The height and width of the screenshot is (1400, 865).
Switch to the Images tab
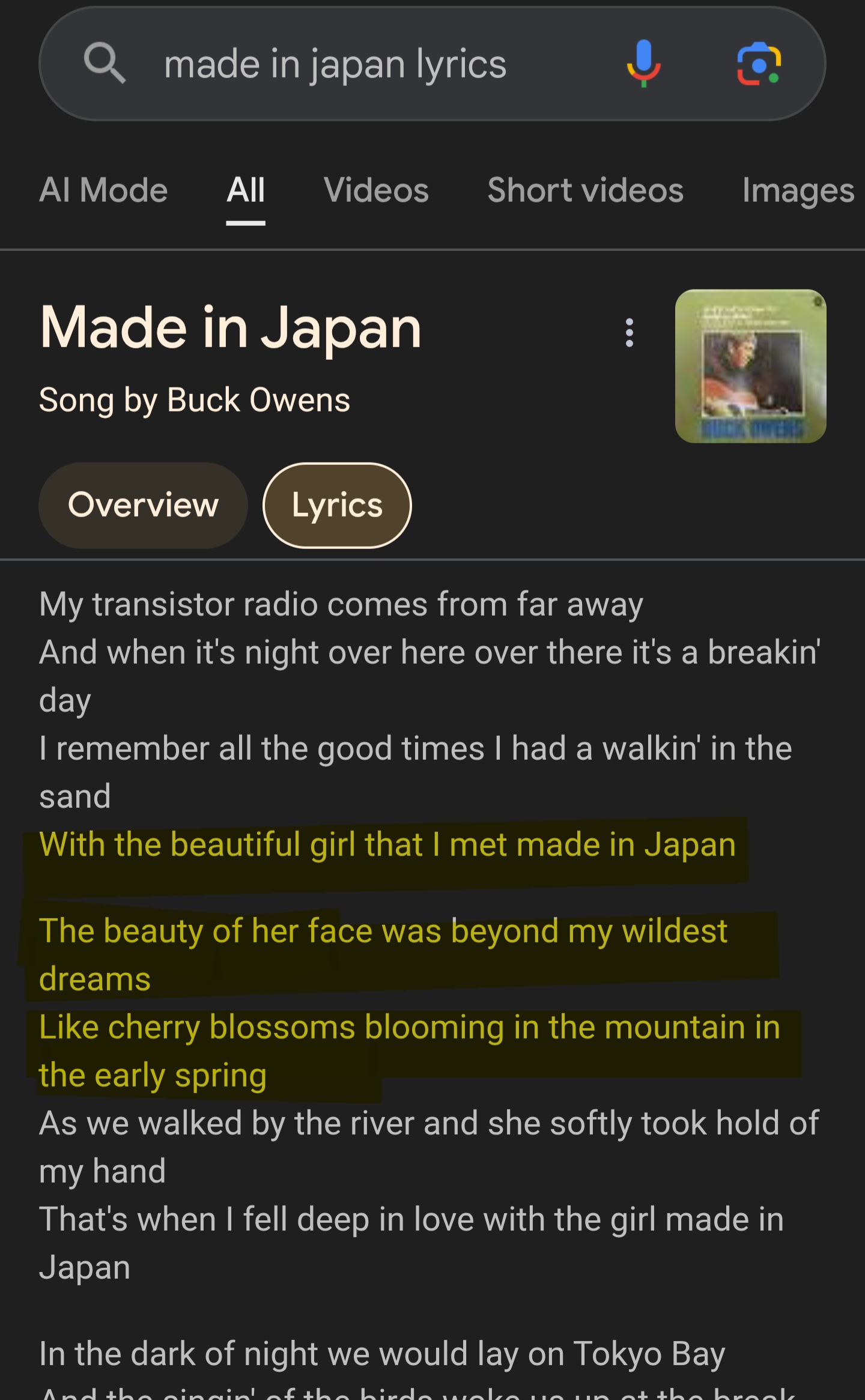pyautogui.click(x=798, y=190)
